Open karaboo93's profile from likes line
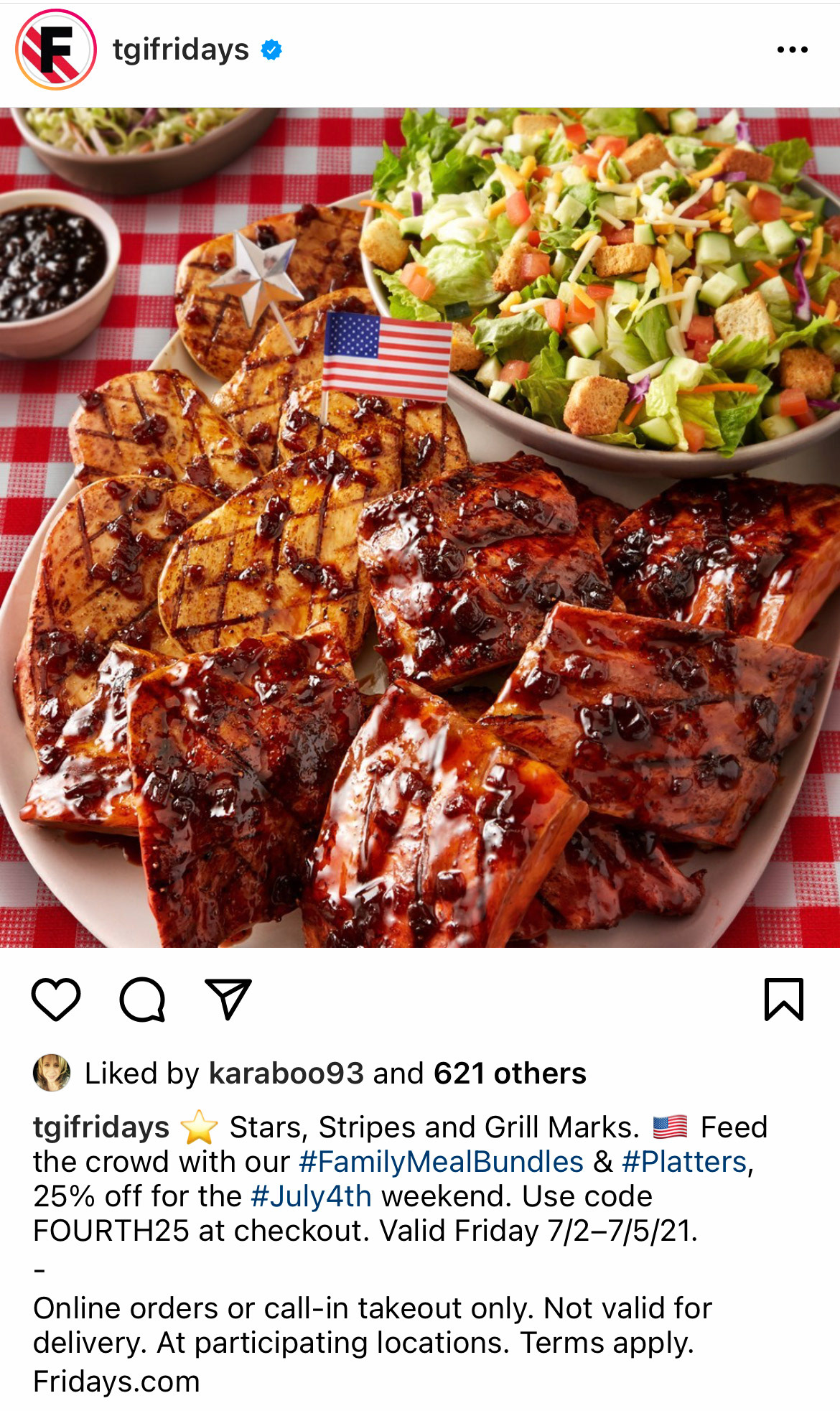The width and height of the screenshot is (840, 1411). pyautogui.click(x=286, y=1074)
